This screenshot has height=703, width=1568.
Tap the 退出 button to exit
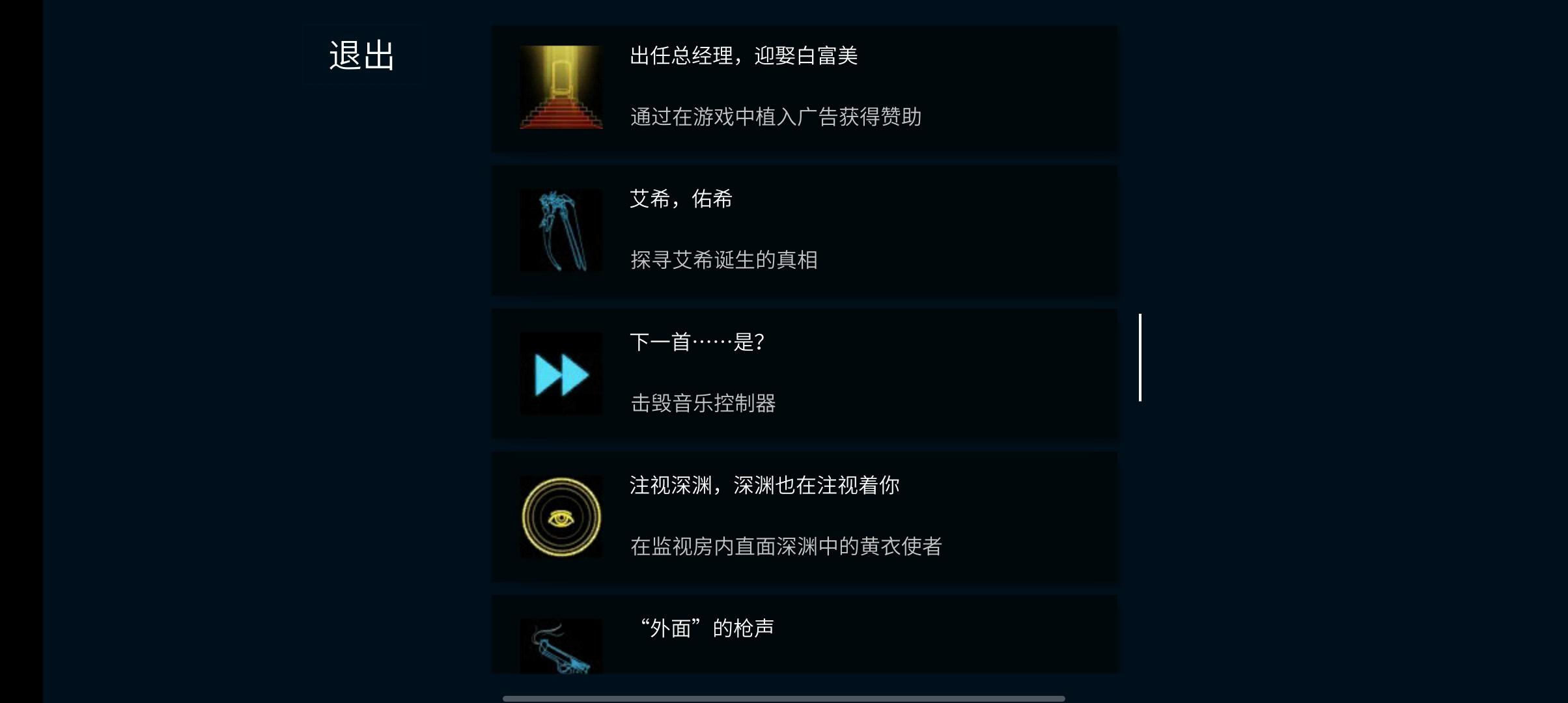point(362,55)
